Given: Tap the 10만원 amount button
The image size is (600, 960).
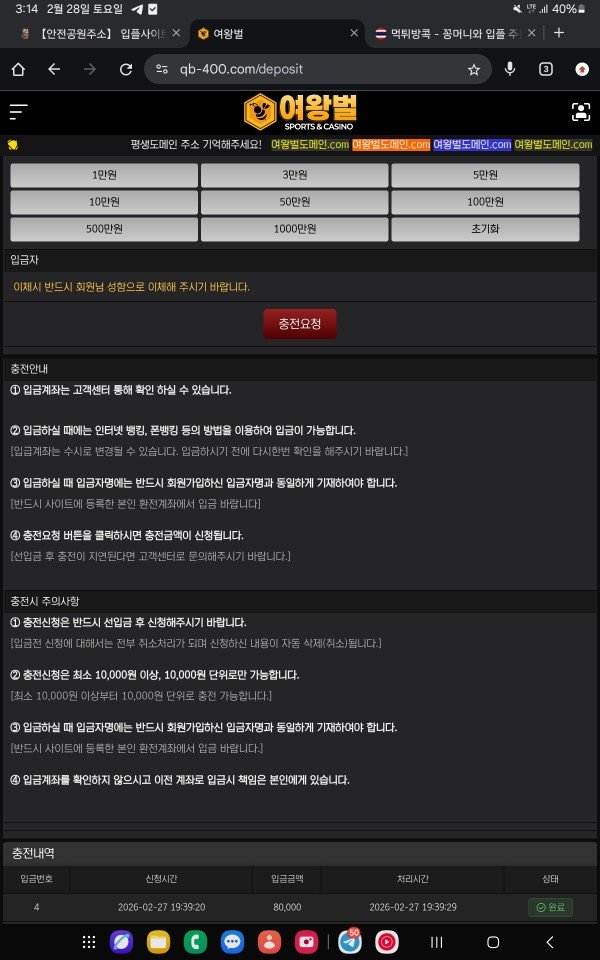Looking at the screenshot, I should coord(104,202).
